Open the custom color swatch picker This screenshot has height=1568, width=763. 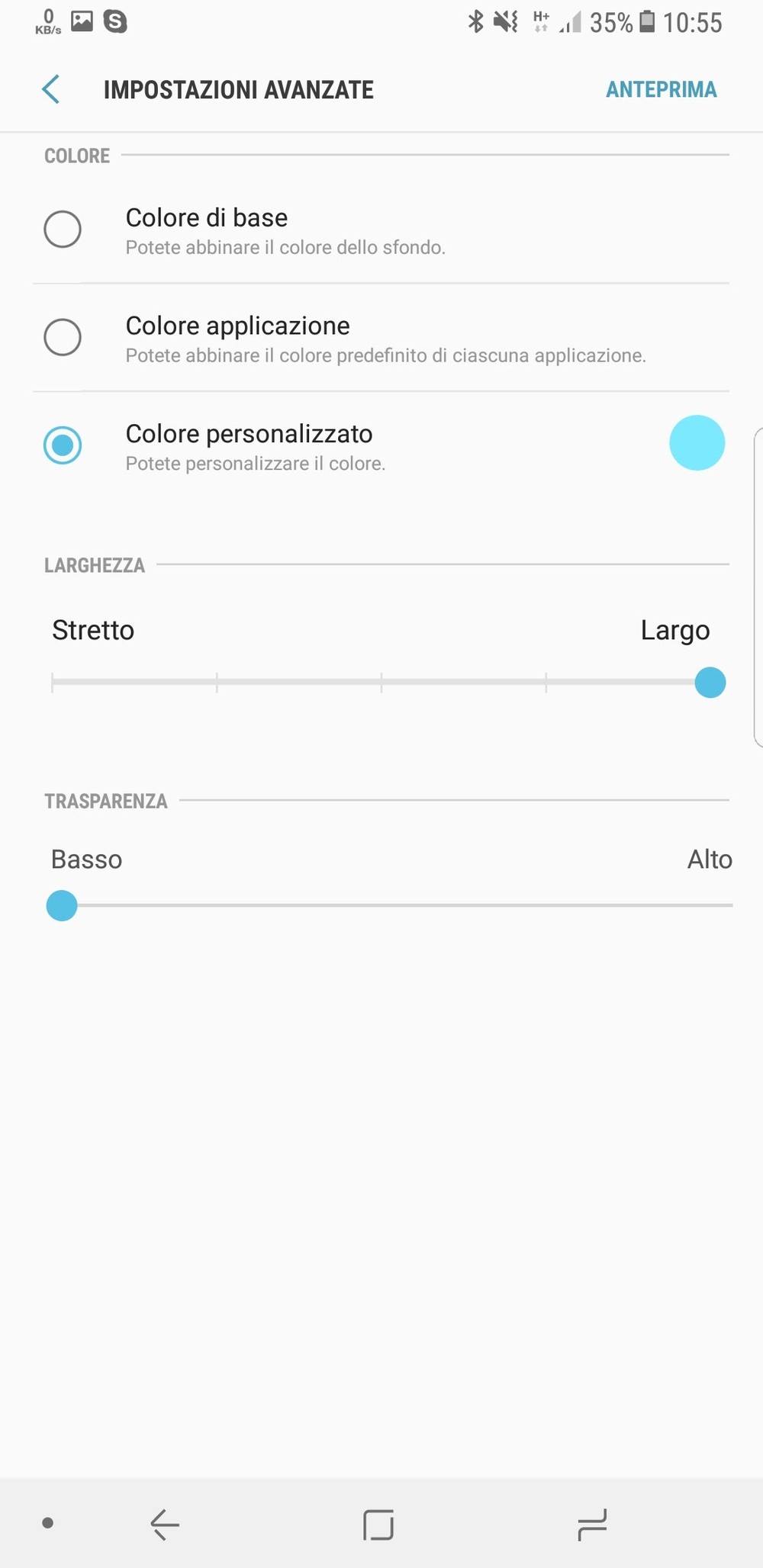coord(697,443)
